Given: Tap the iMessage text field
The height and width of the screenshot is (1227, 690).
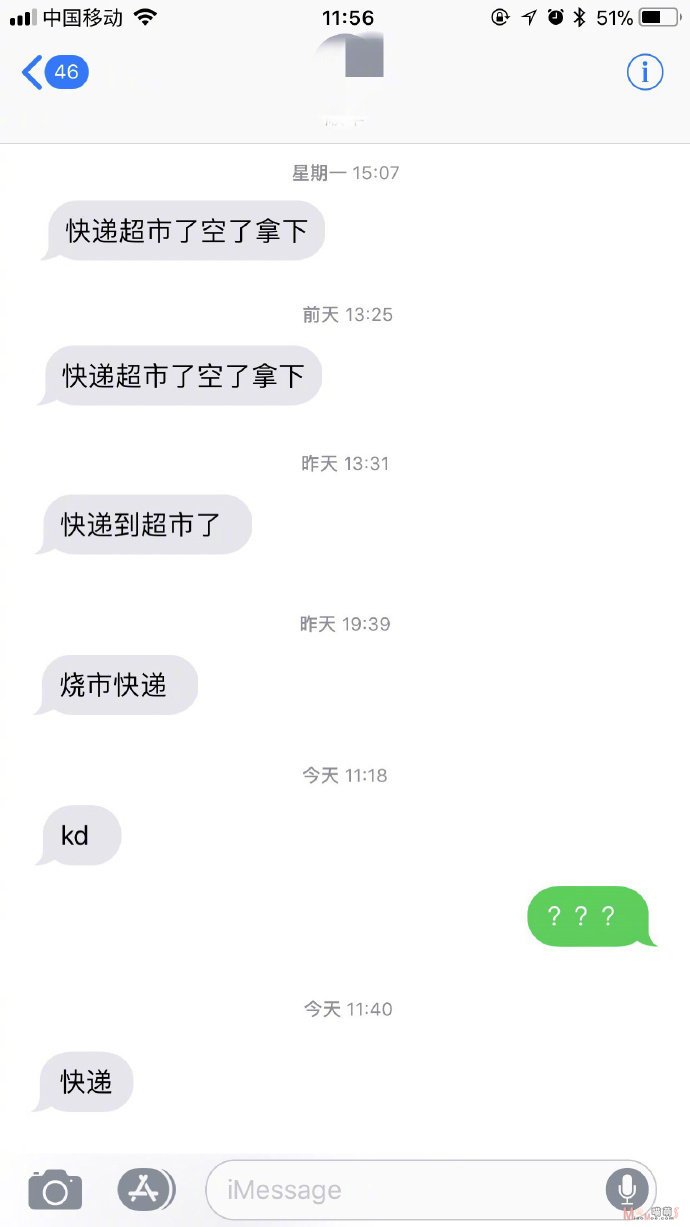Looking at the screenshot, I should pyautogui.click(x=431, y=1190).
